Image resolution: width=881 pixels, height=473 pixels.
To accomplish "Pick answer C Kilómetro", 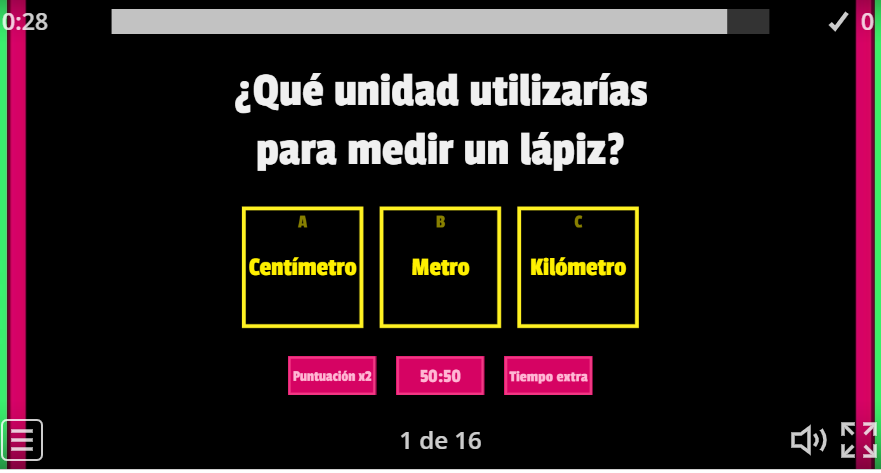I will coord(577,267).
